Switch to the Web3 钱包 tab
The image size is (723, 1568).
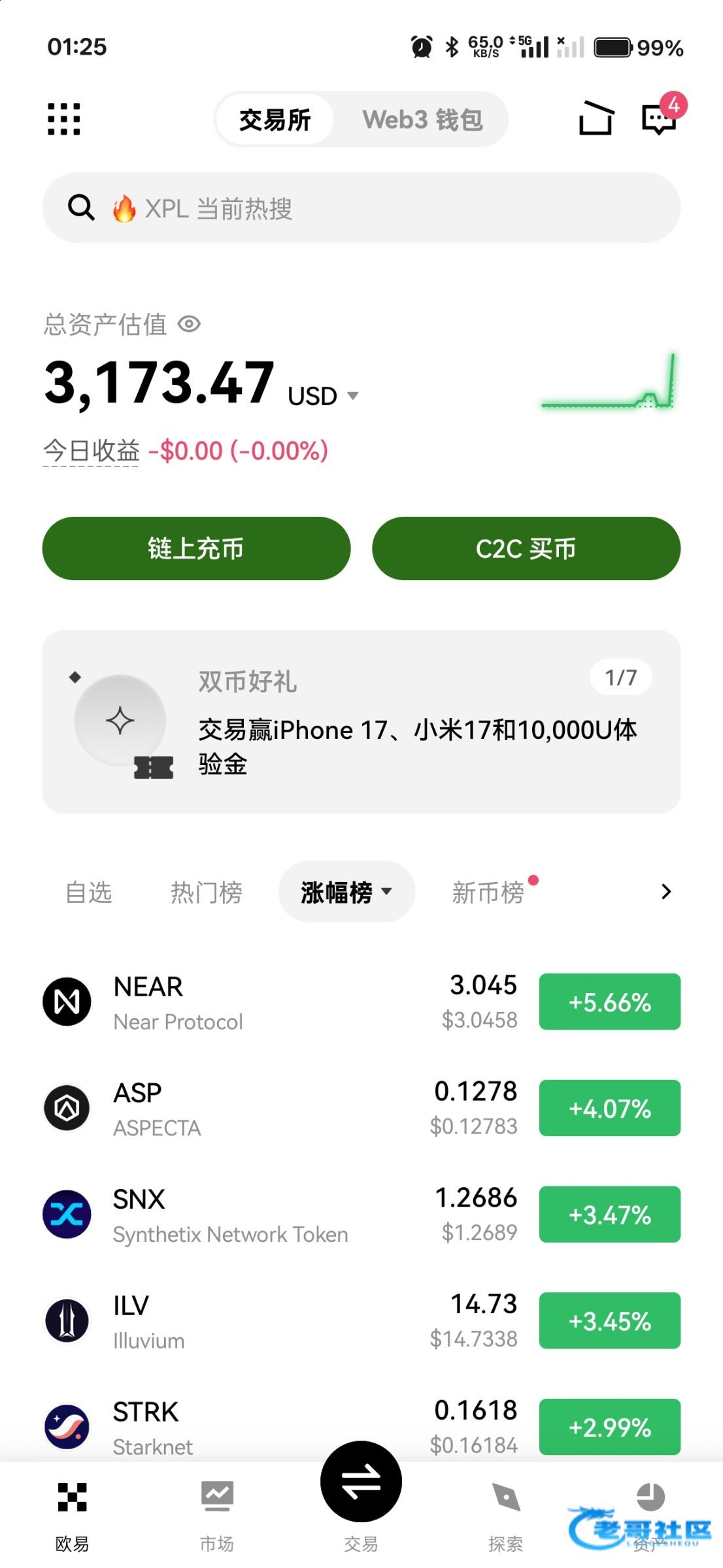point(422,120)
